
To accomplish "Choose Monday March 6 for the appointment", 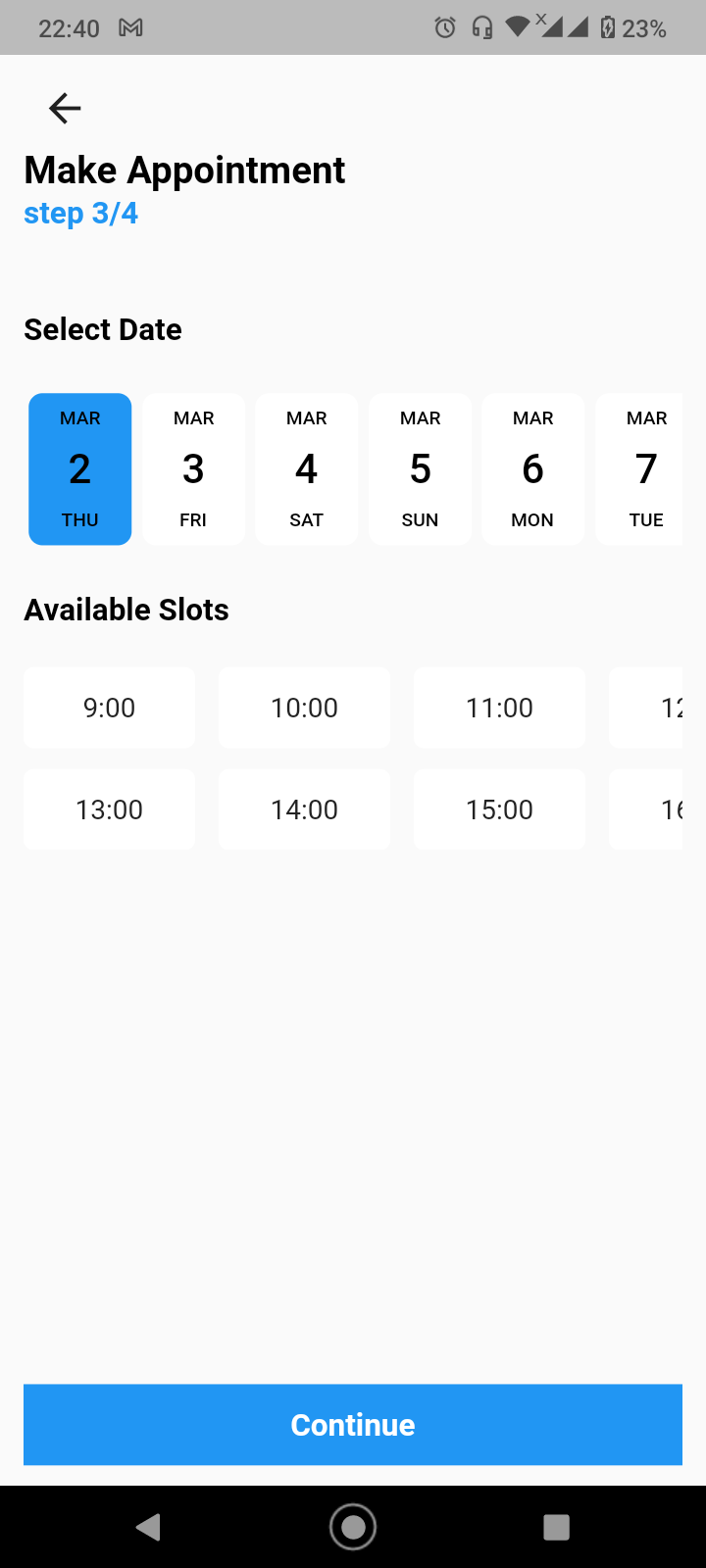I will [x=532, y=468].
